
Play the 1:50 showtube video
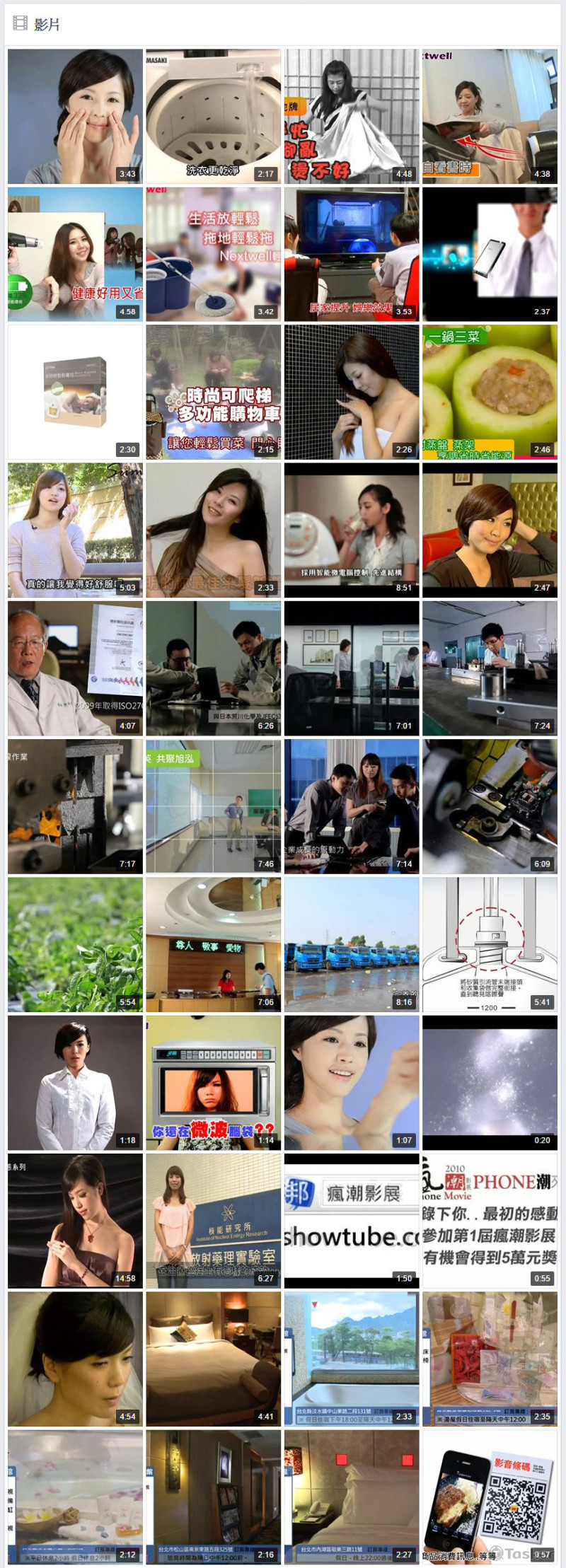(x=352, y=1220)
